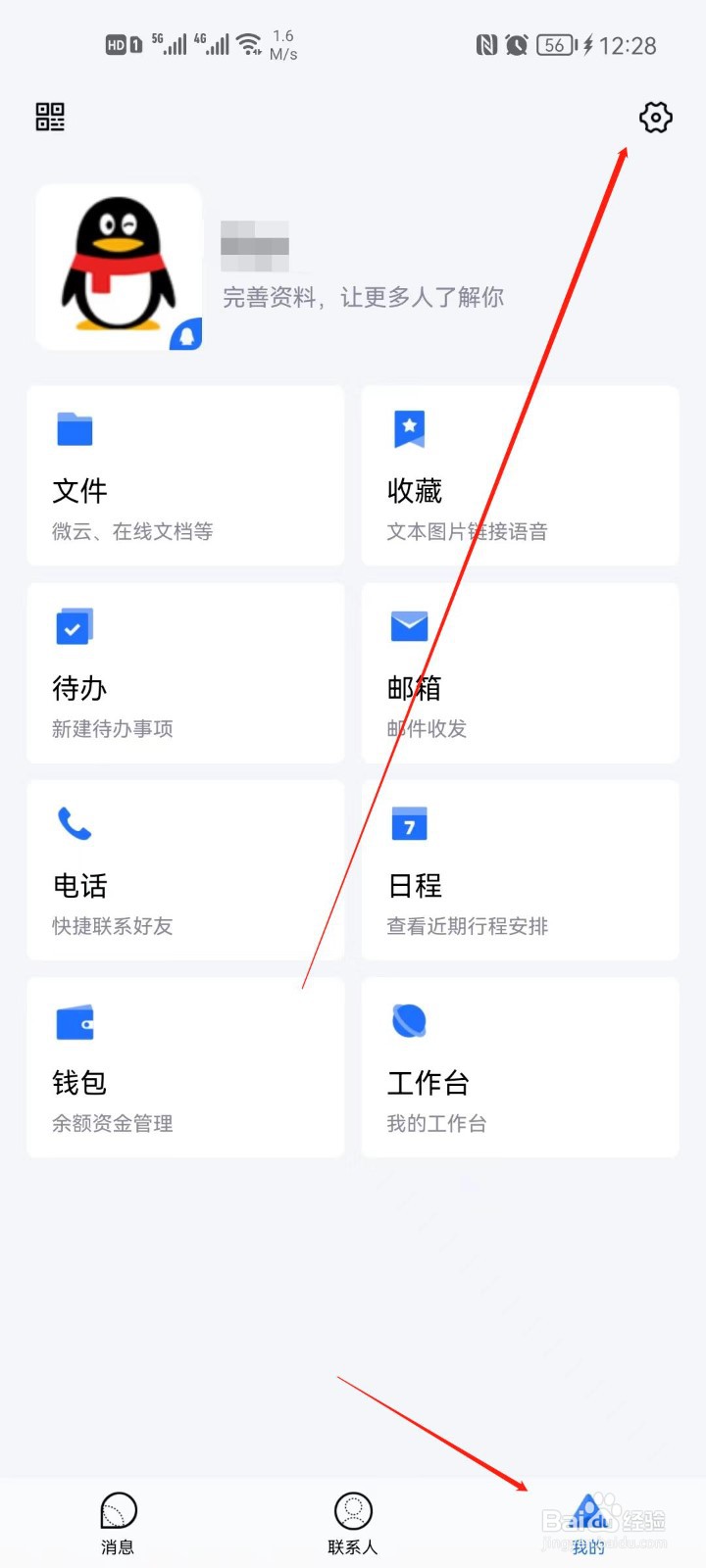Open the 日程 (Schedule) calendar icon
Screen dimensions: 706x1568
click(410, 824)
